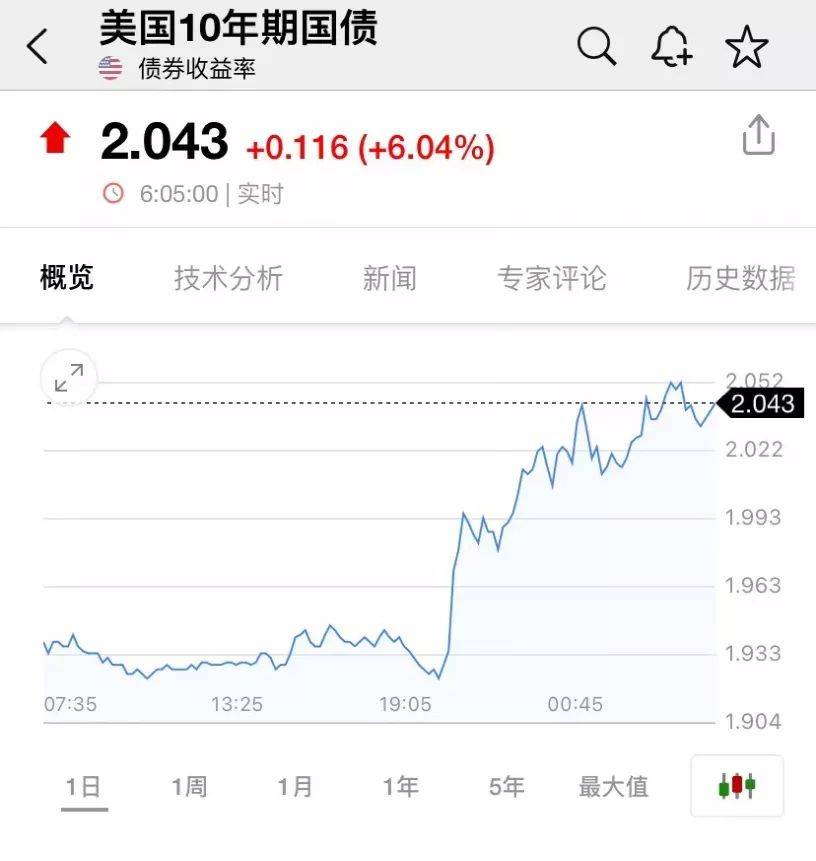Select the 专家评论 tab
This screenshot has height=861, width=816.
pos(552,278)
